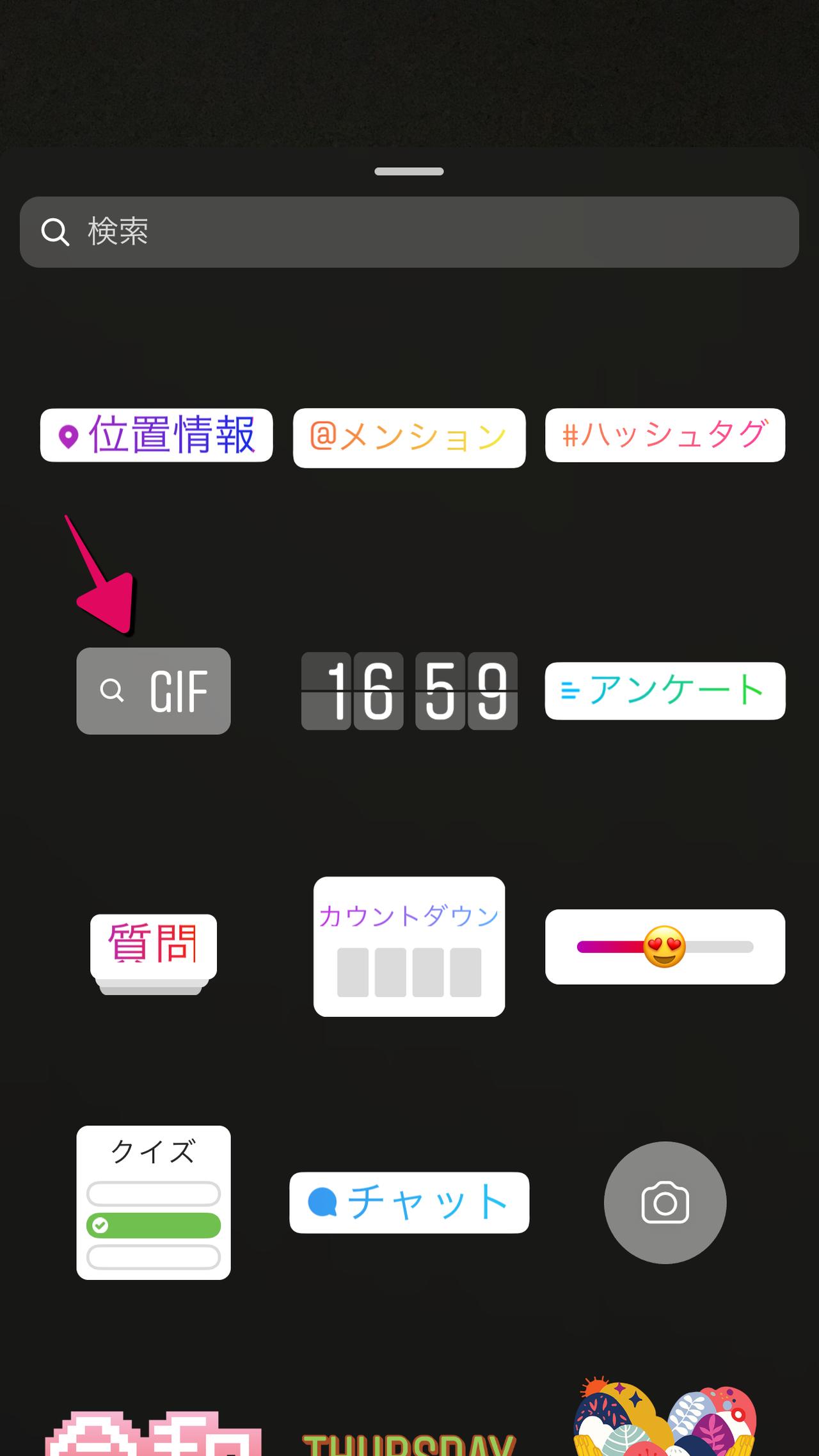
Task: Choose the #ハッシュタグ sticker
Action: click(665, 435)
